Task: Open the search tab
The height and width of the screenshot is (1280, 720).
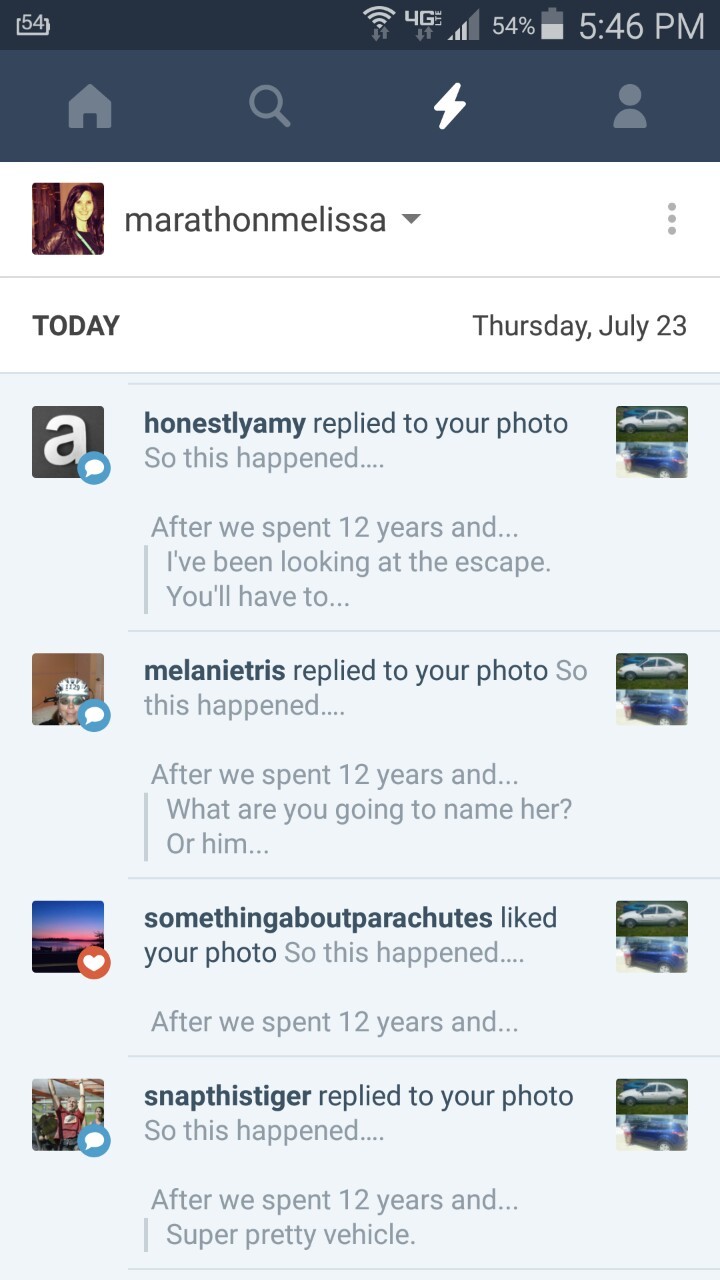Action: pos(270,106)
